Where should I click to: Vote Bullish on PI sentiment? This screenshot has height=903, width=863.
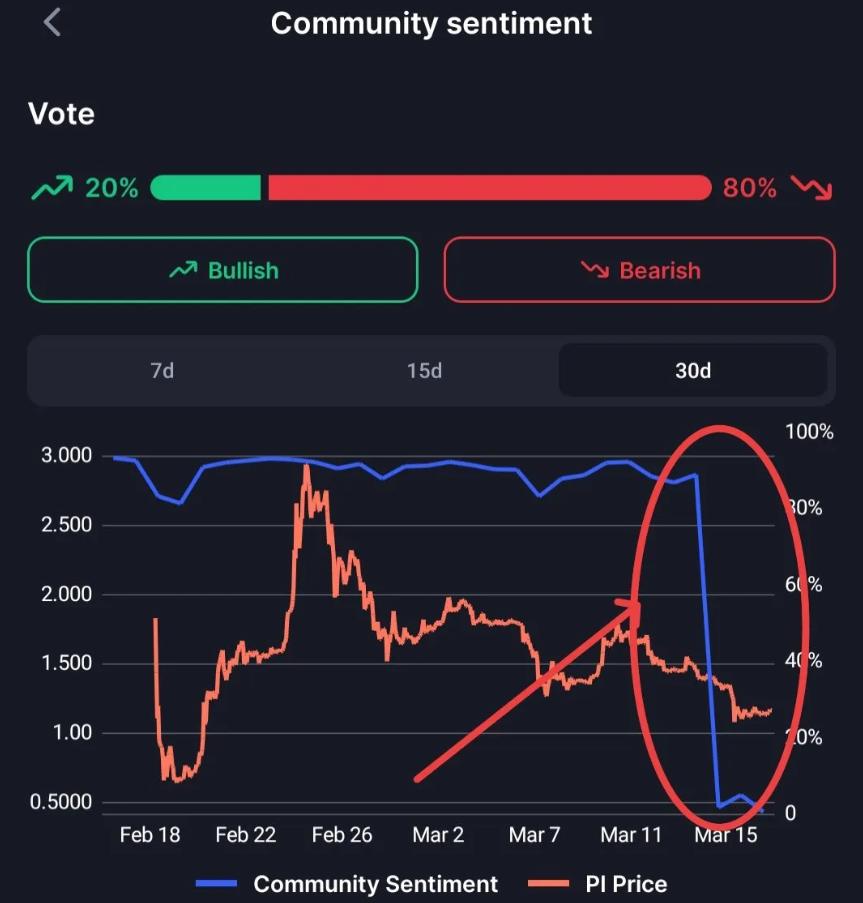[x=222, y=270]
